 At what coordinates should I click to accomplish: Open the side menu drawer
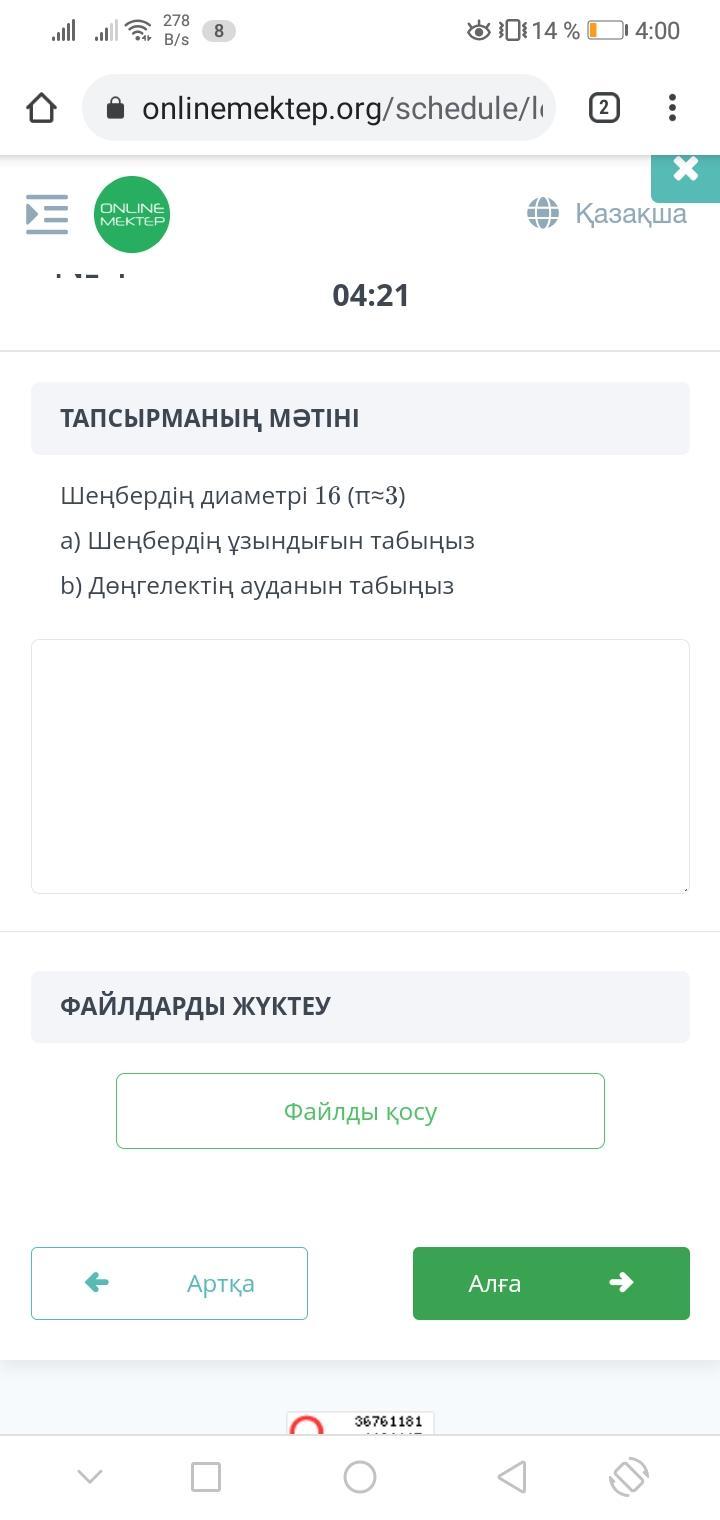pyautogui.click(x=47, y=214)
